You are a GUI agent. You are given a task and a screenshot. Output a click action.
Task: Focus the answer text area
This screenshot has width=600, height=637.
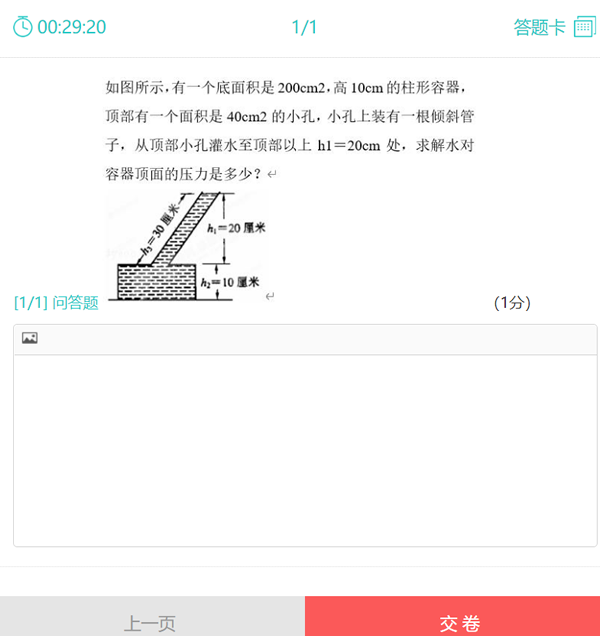pyautogui.click(x=305, y=450)
